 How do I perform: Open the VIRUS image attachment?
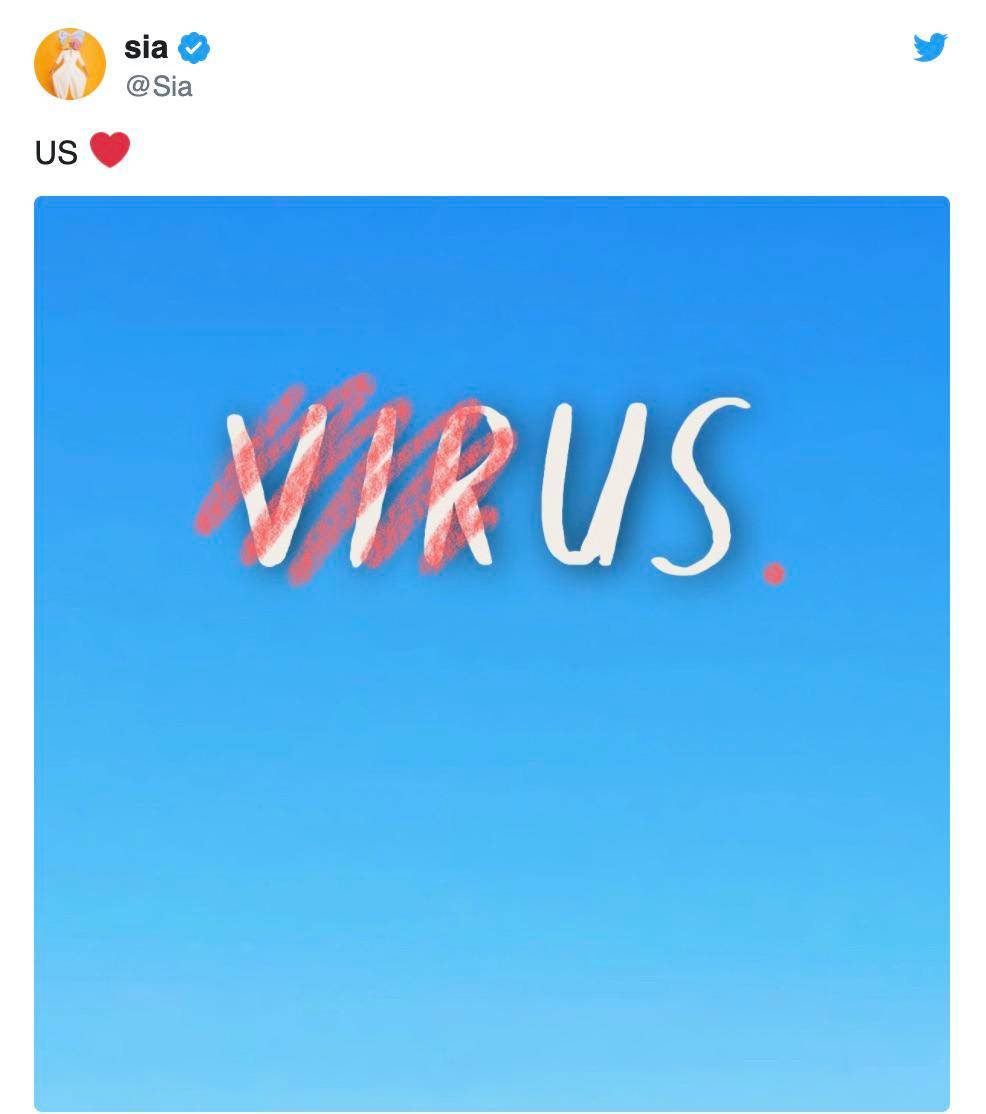tap(491, 652)
